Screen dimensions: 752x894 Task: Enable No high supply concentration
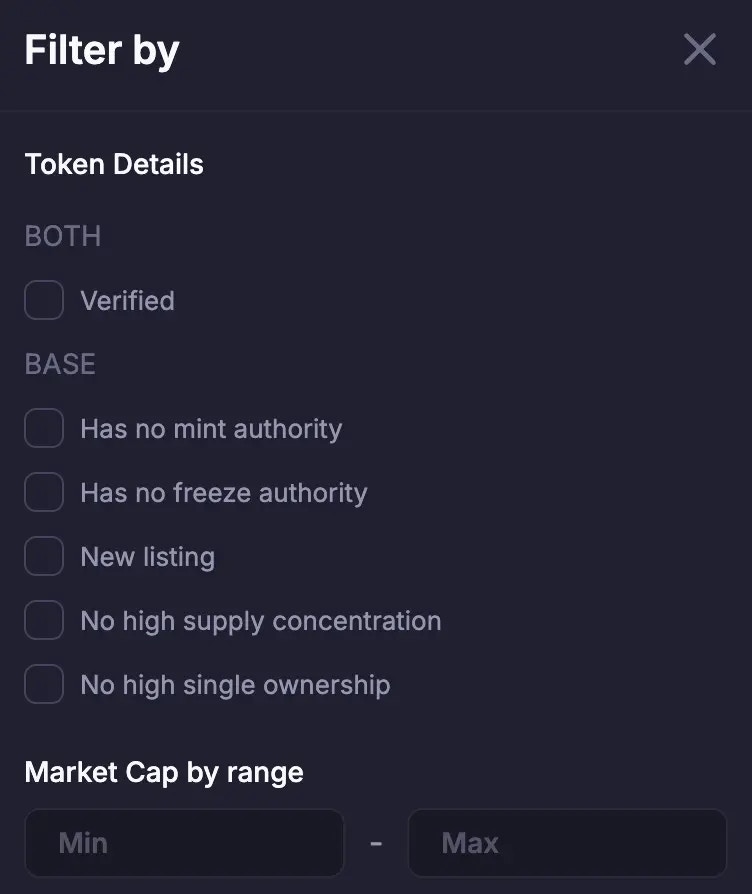[x=44, y=620]
